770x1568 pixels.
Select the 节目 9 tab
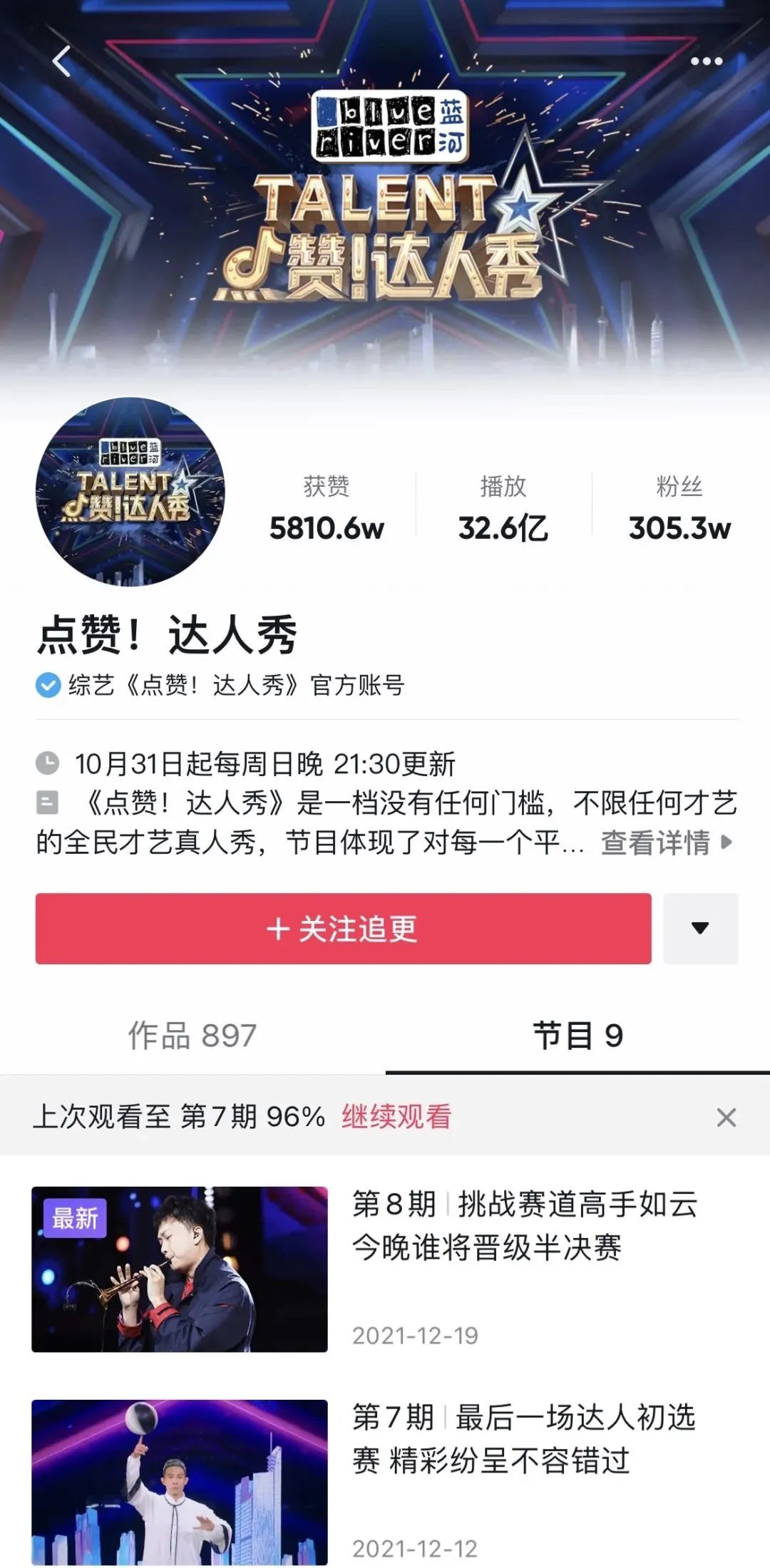click(x=577, y=1036)
